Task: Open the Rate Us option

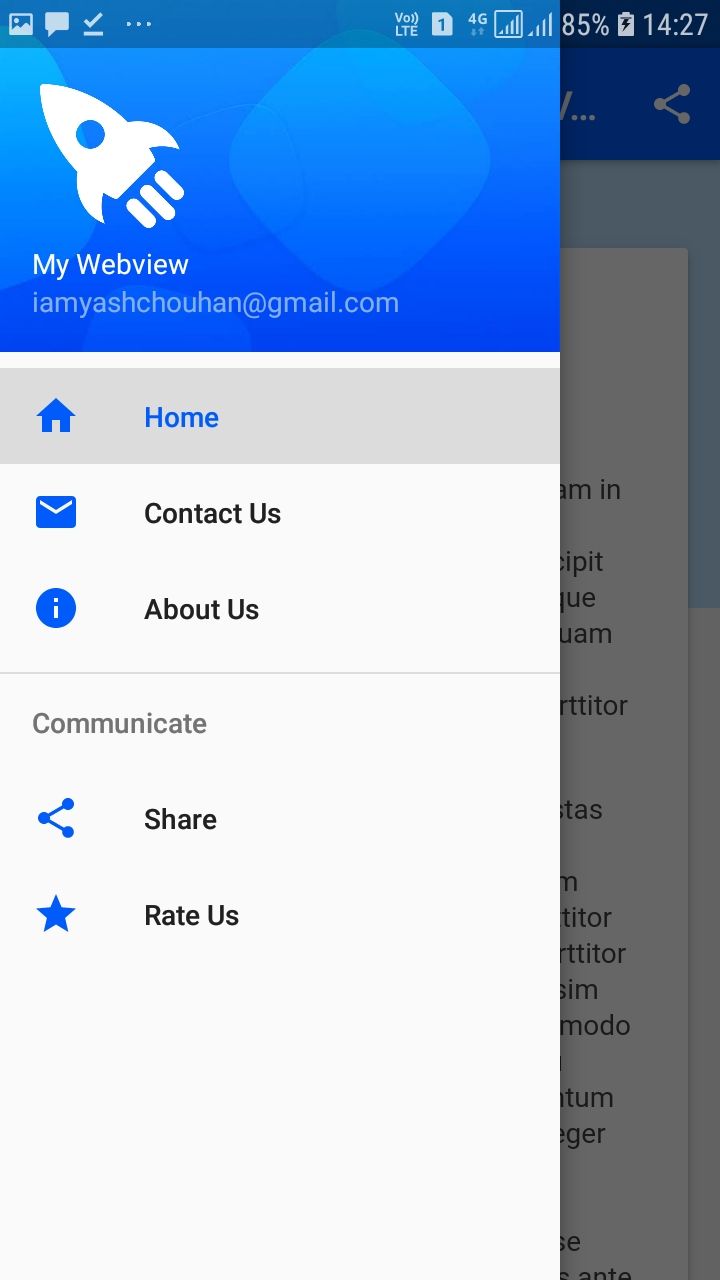Action: click(x=191, y=915)
